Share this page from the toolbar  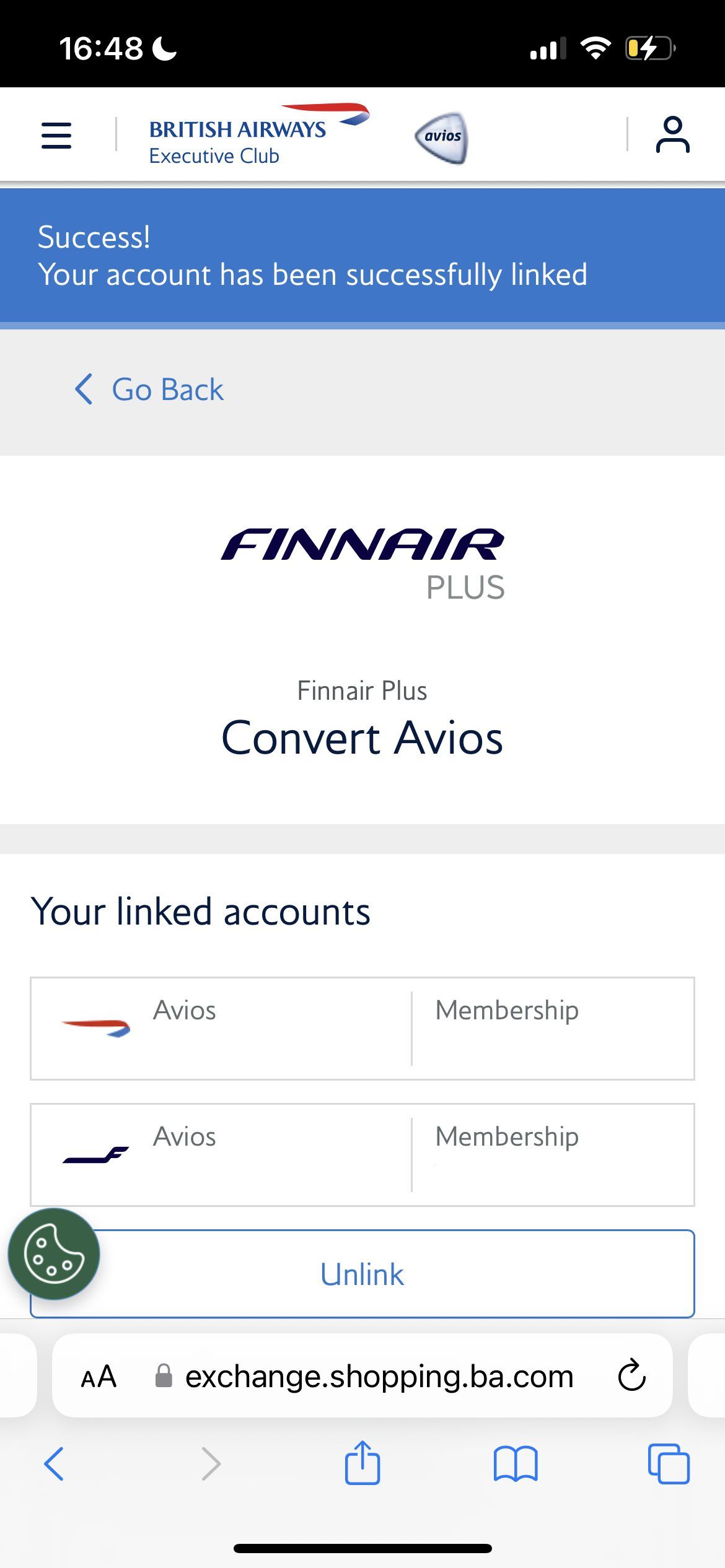[x=362, y=1463]
